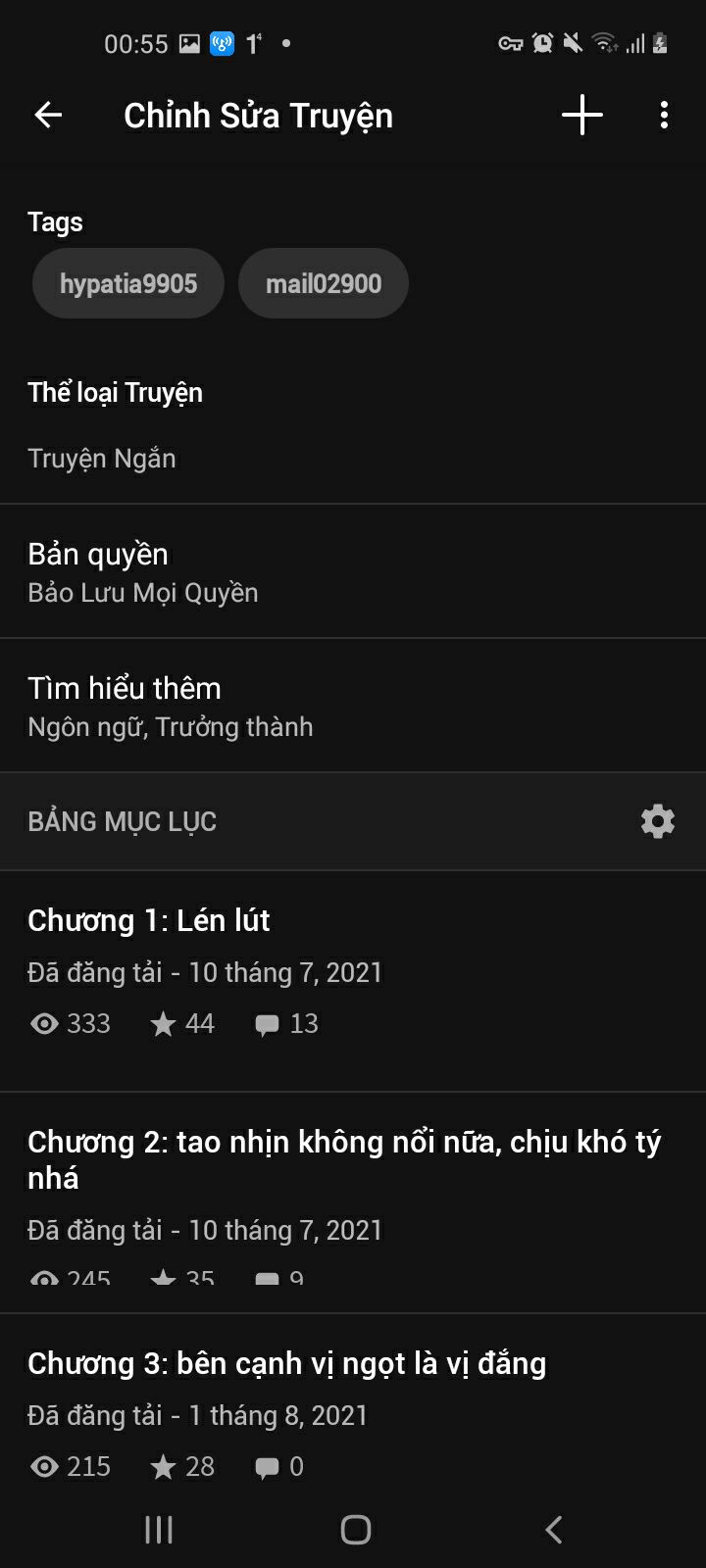Select the hypatia9905 tag chip
Image resolution: width=706 pixels, height=1568 pixels.
[128, 284]
